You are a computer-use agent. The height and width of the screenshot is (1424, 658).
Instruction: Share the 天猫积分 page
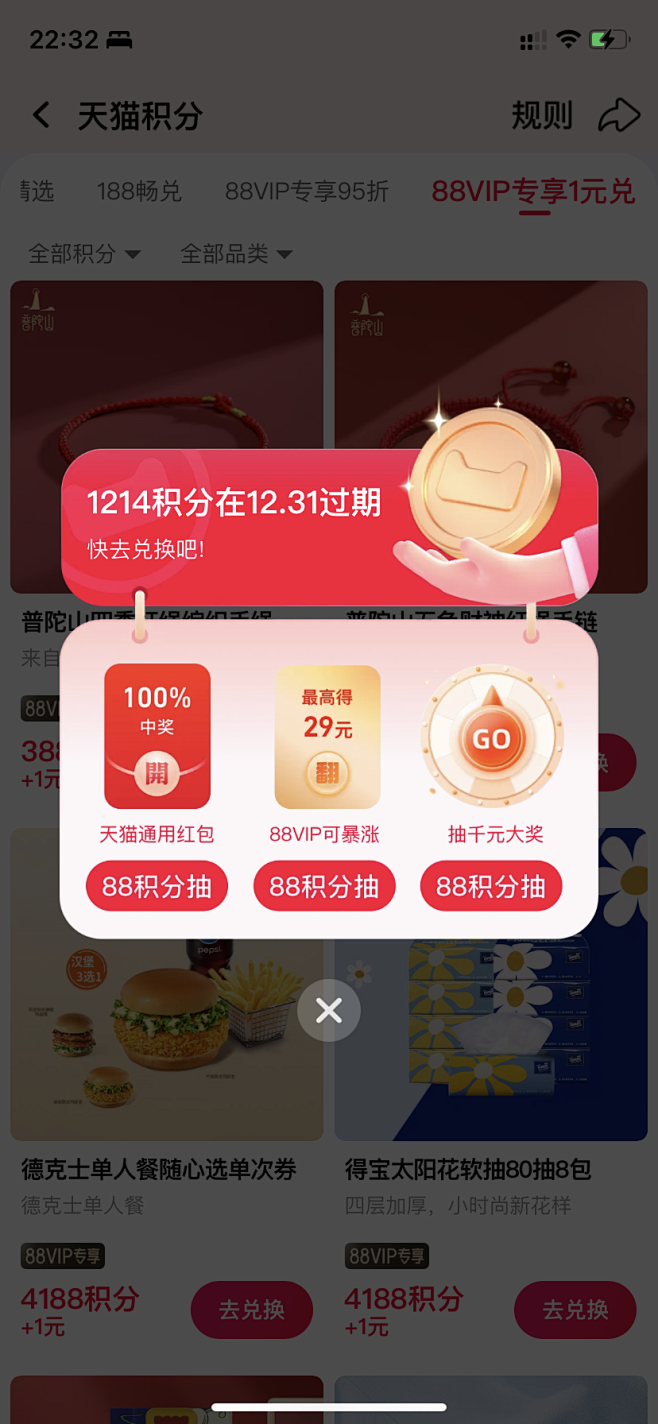pyautogui.click(x=619, y=116)
